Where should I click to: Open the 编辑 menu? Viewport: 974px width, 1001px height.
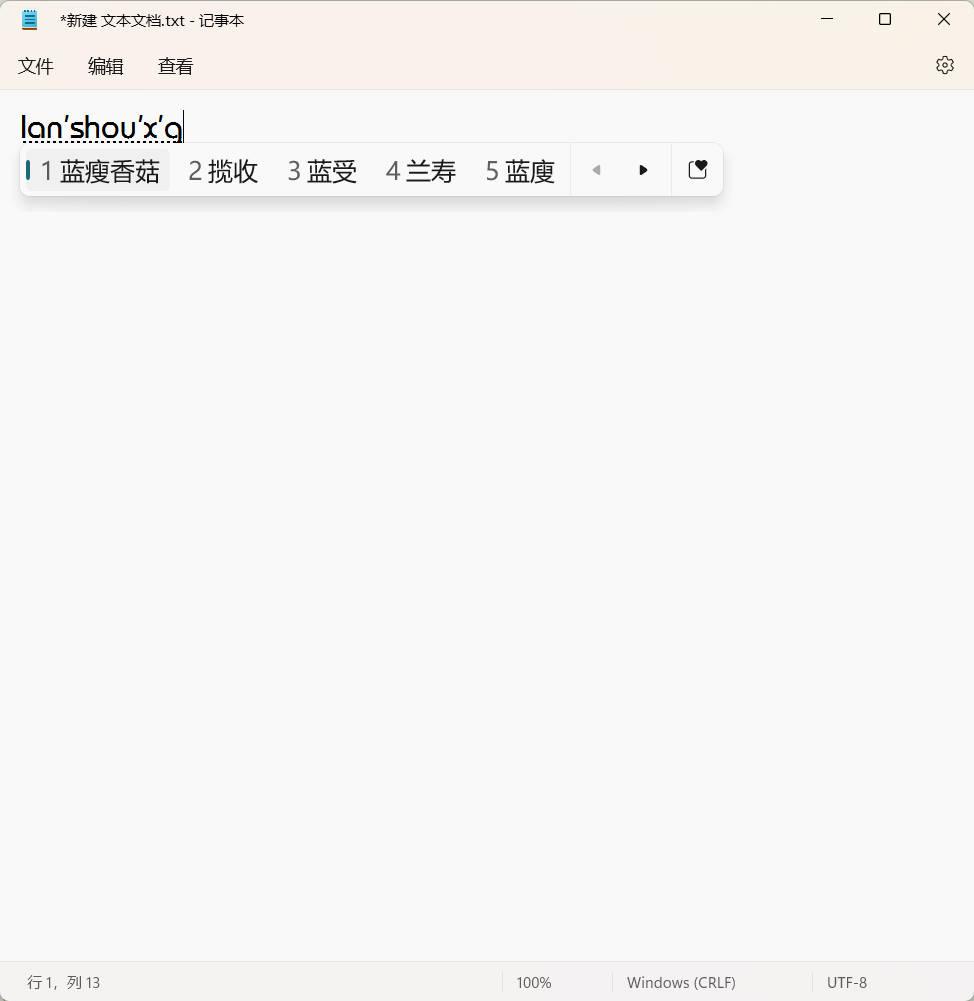click(x=106, y=66)
